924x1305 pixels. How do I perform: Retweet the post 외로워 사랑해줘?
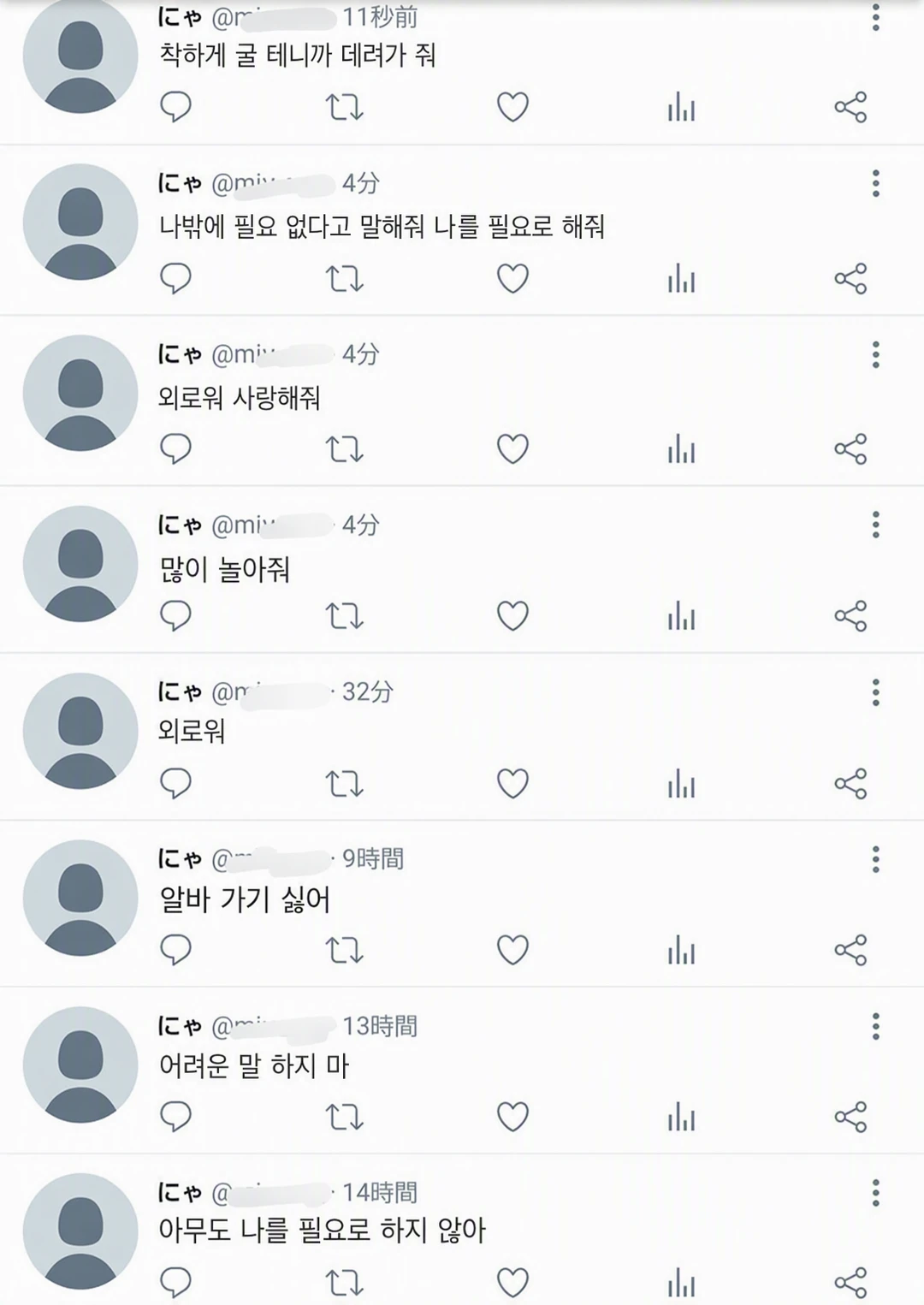345,449
